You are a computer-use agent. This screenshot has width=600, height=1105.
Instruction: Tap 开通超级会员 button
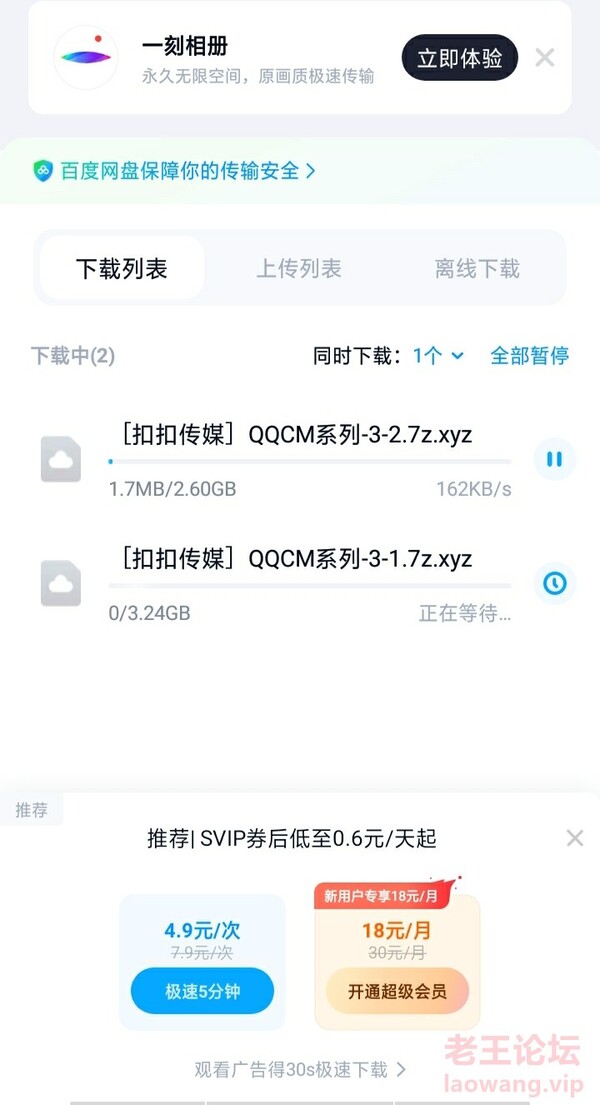397,992
